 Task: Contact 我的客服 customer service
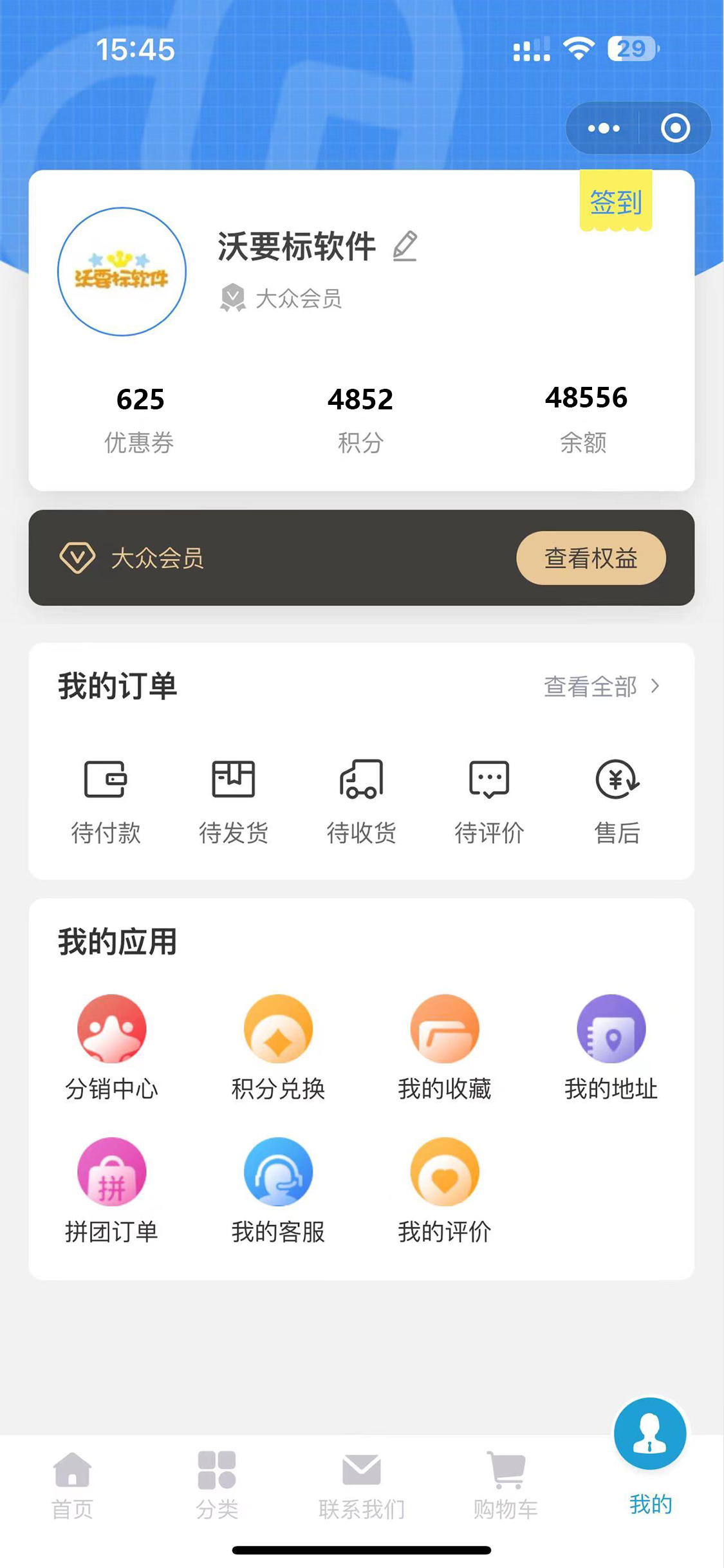(278, 1191)
